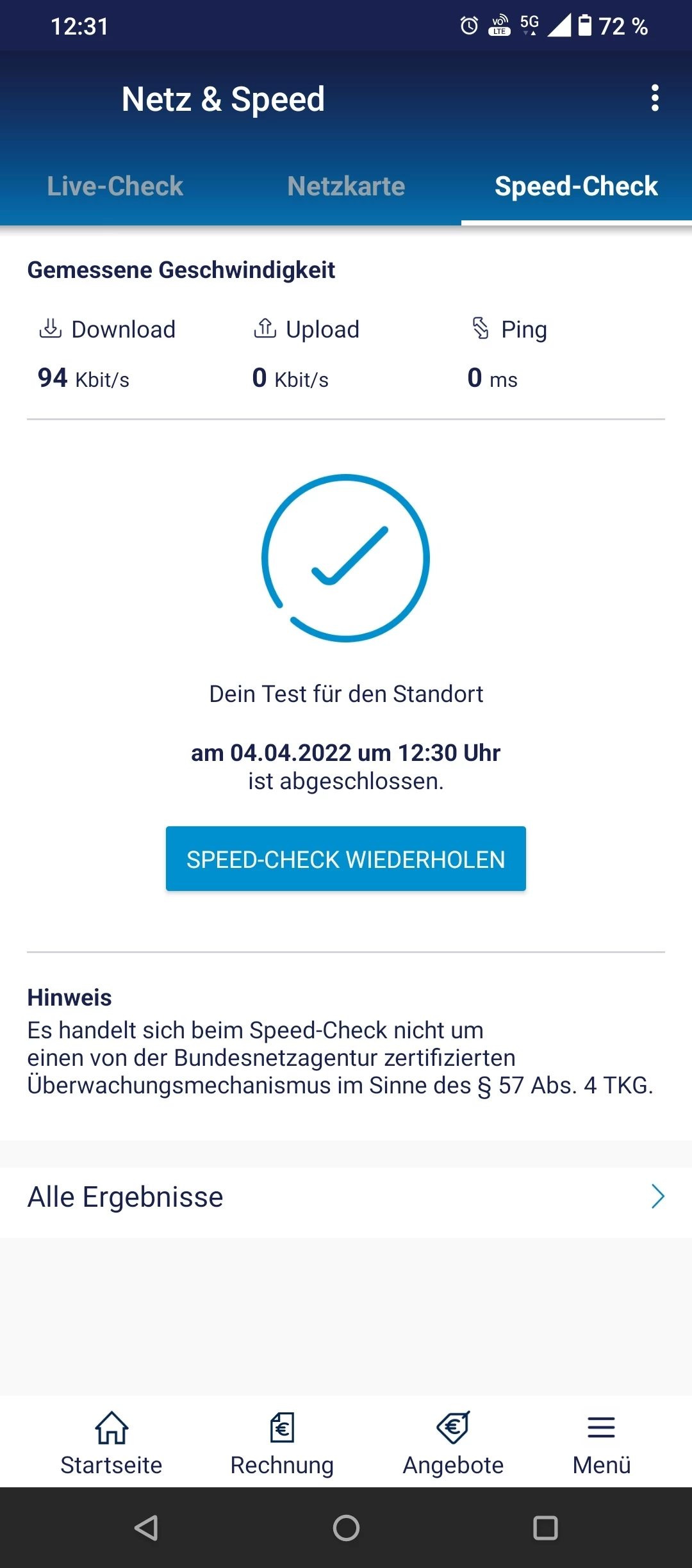The image size is (692, 1568).
Task: Switch to the Live-Check tab
Action: (115, 186)
